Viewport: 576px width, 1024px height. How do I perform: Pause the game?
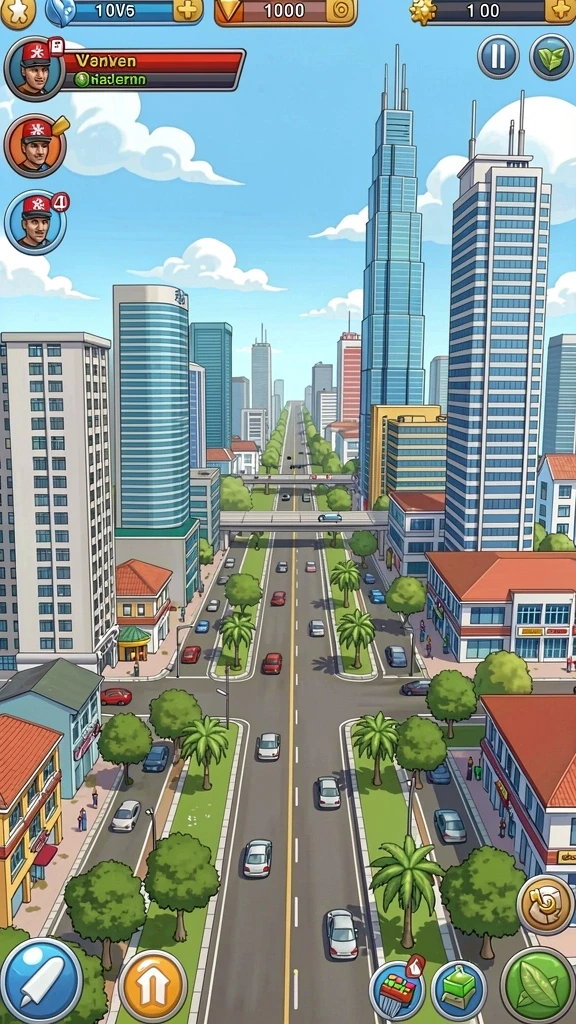[498, 57]
